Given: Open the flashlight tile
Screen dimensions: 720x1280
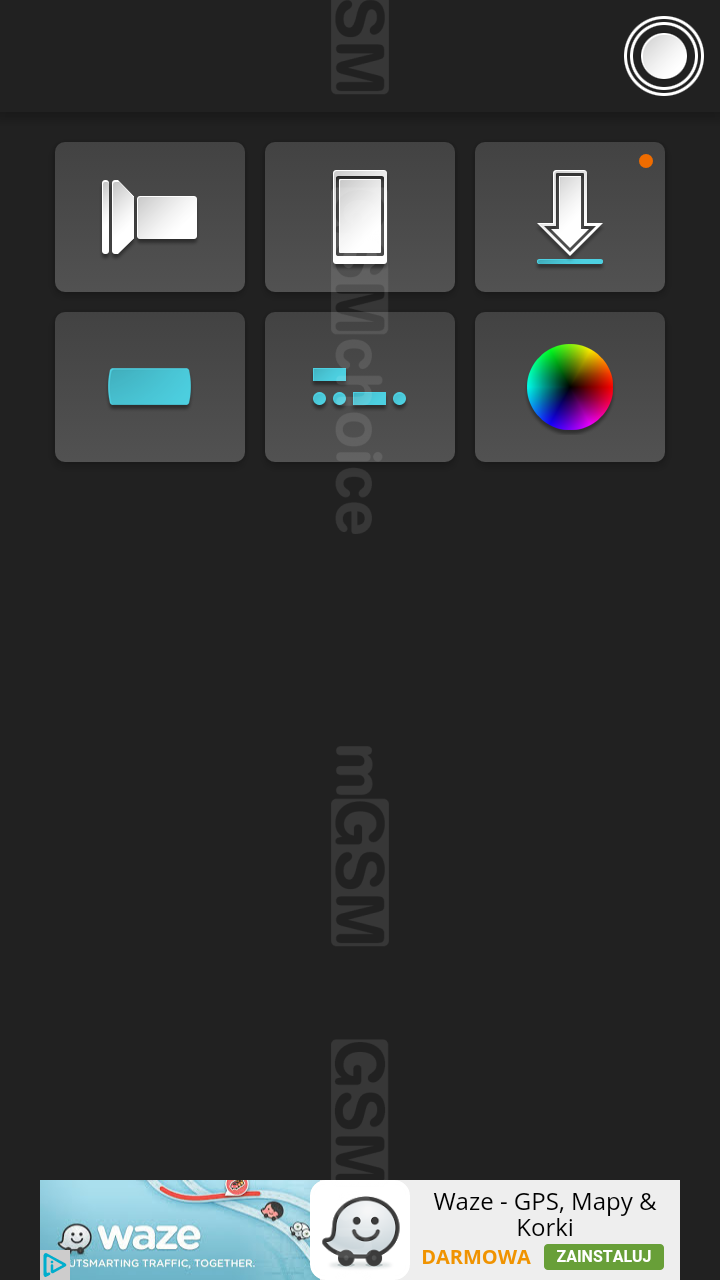Looking at the screenshot, I should pos(150,217).
